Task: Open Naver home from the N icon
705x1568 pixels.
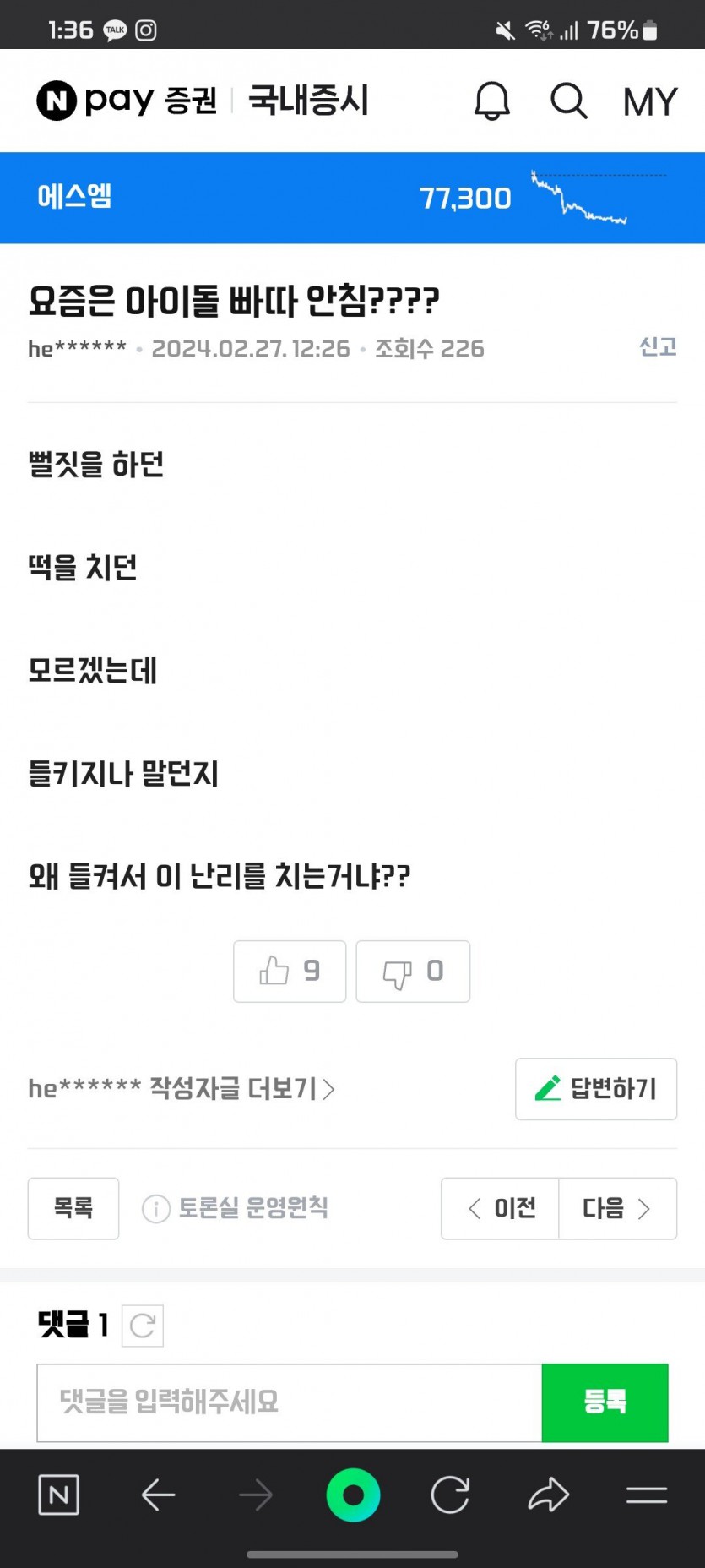Action: pos(59,1495)
